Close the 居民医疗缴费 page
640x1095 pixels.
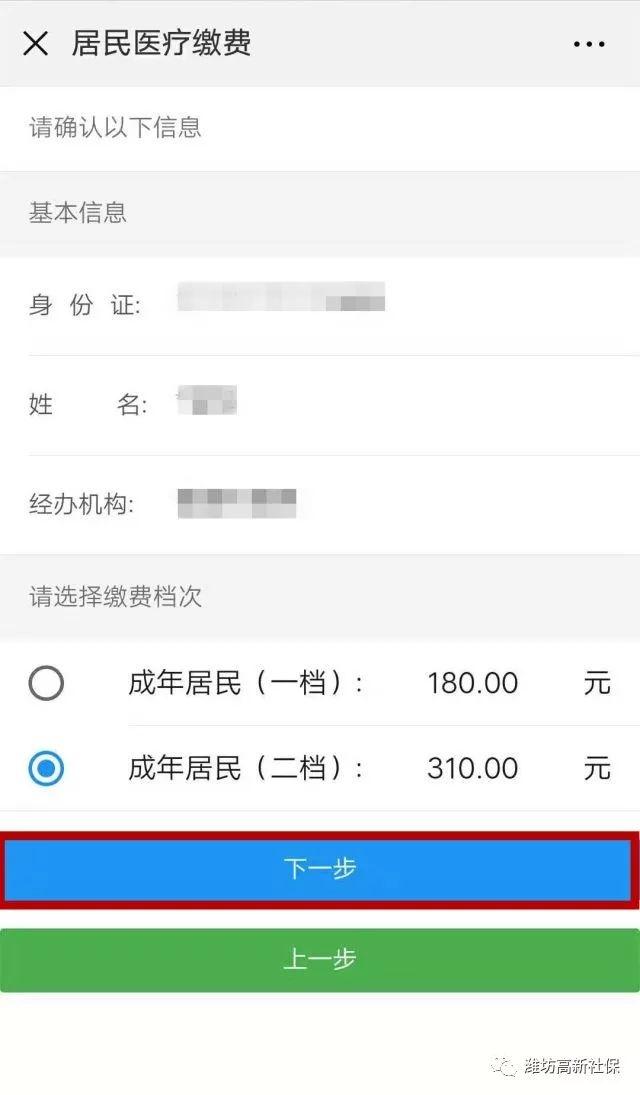click(x=35, y=43)
